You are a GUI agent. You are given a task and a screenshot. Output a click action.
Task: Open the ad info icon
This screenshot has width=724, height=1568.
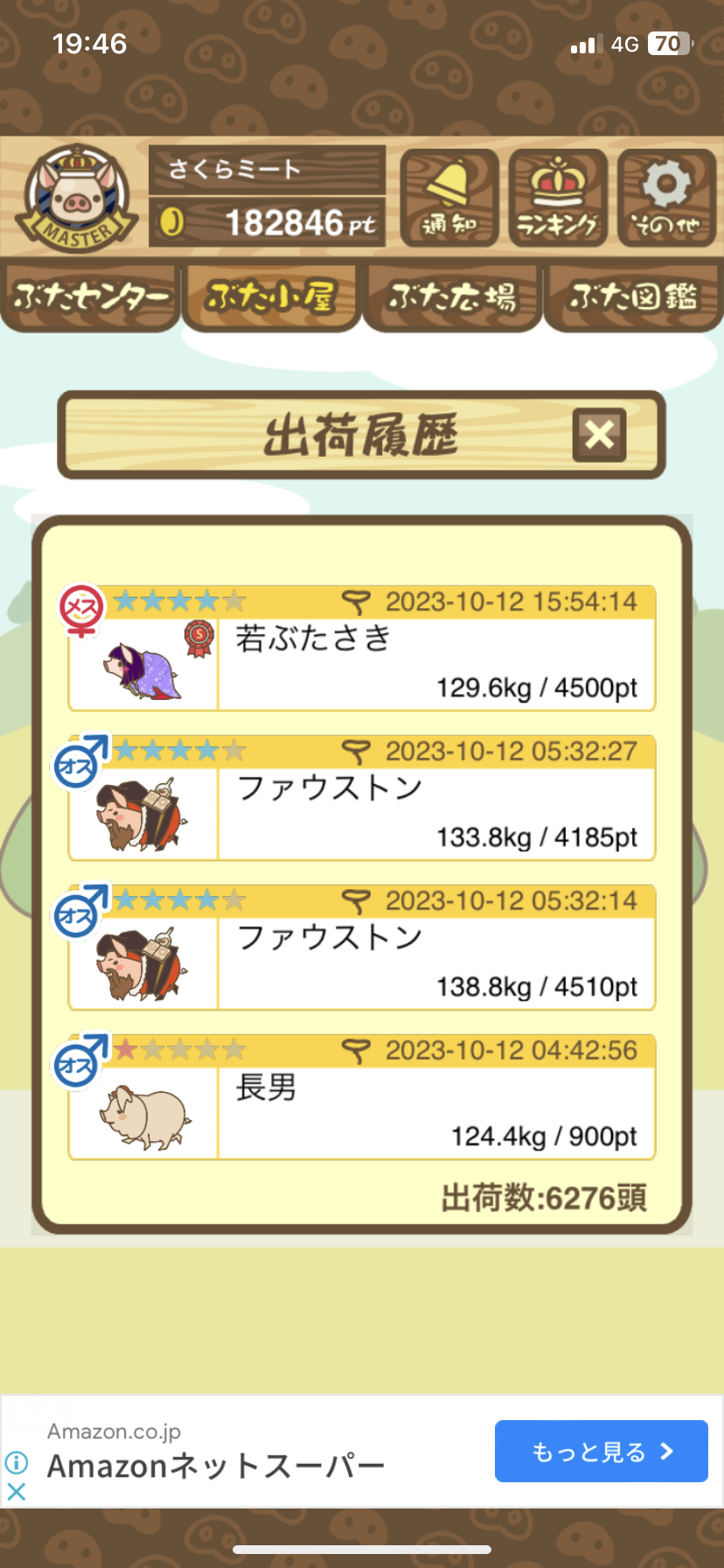point(16,1462)
